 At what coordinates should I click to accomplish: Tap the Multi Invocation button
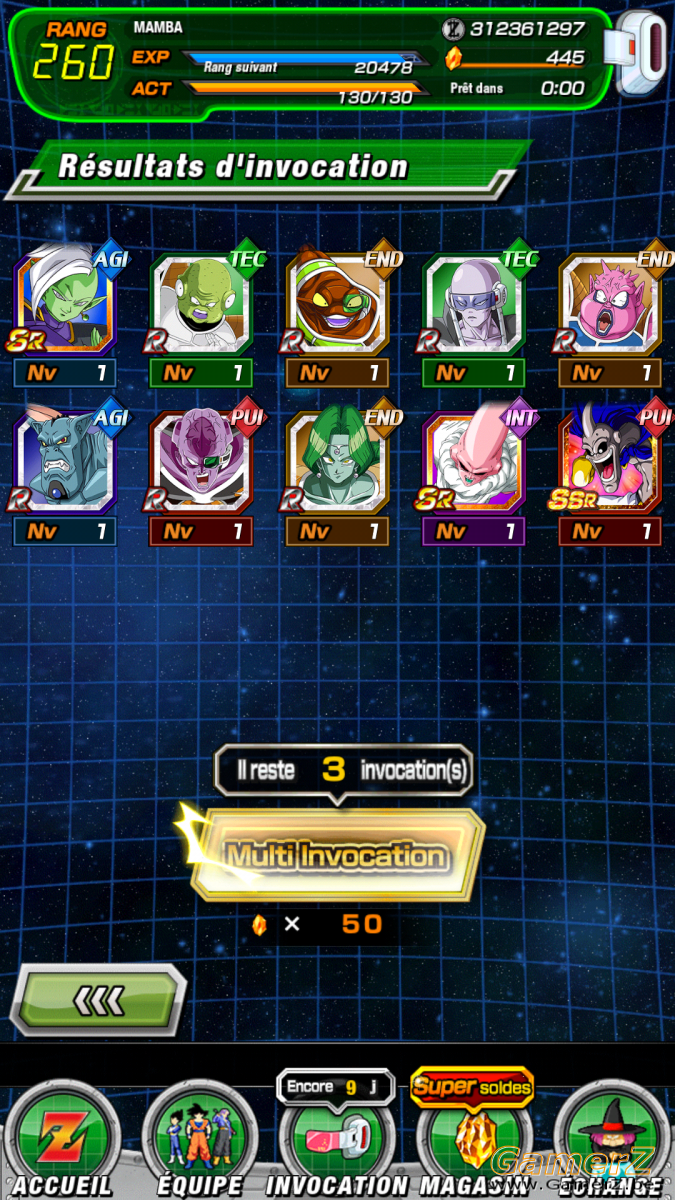pos(336,855)
